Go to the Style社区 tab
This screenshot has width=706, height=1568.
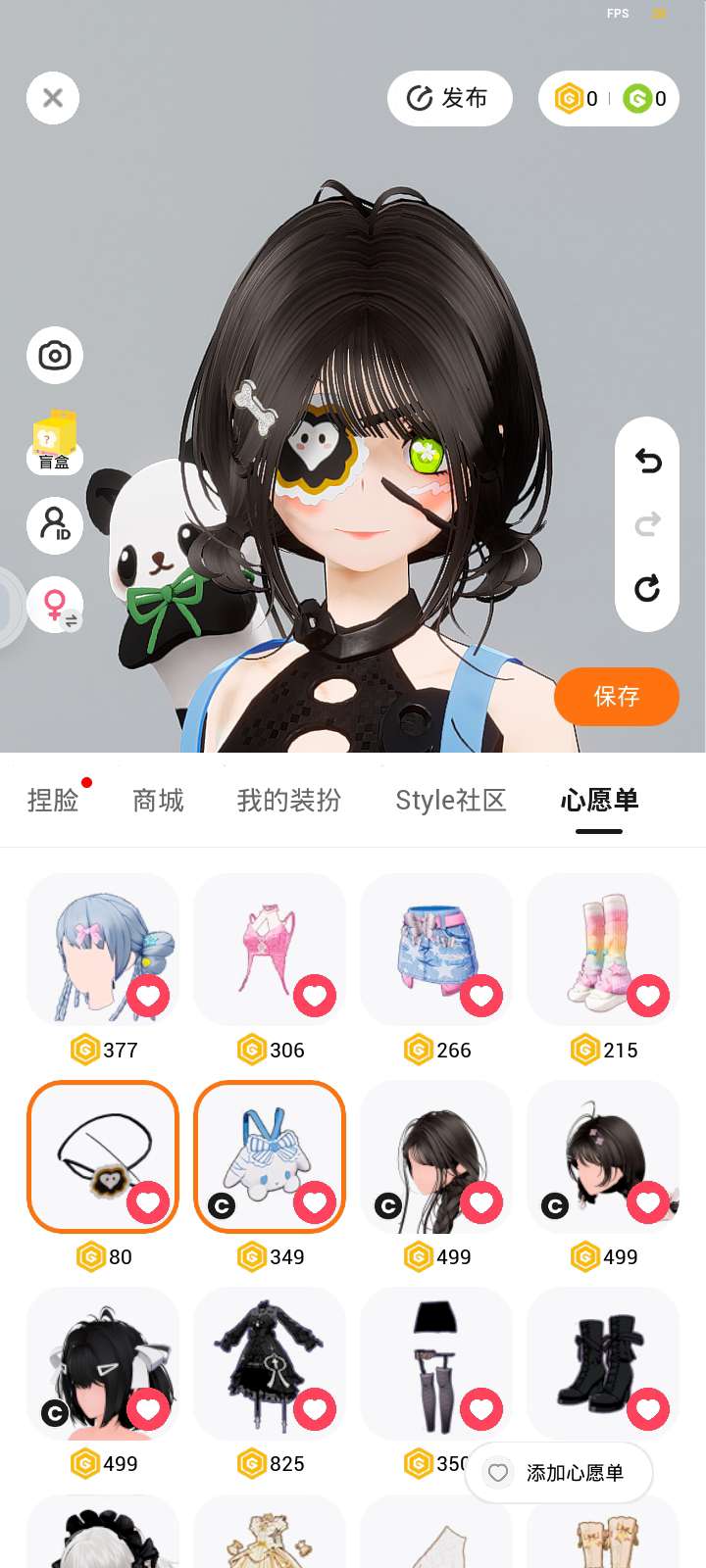[x=450, y=801]
